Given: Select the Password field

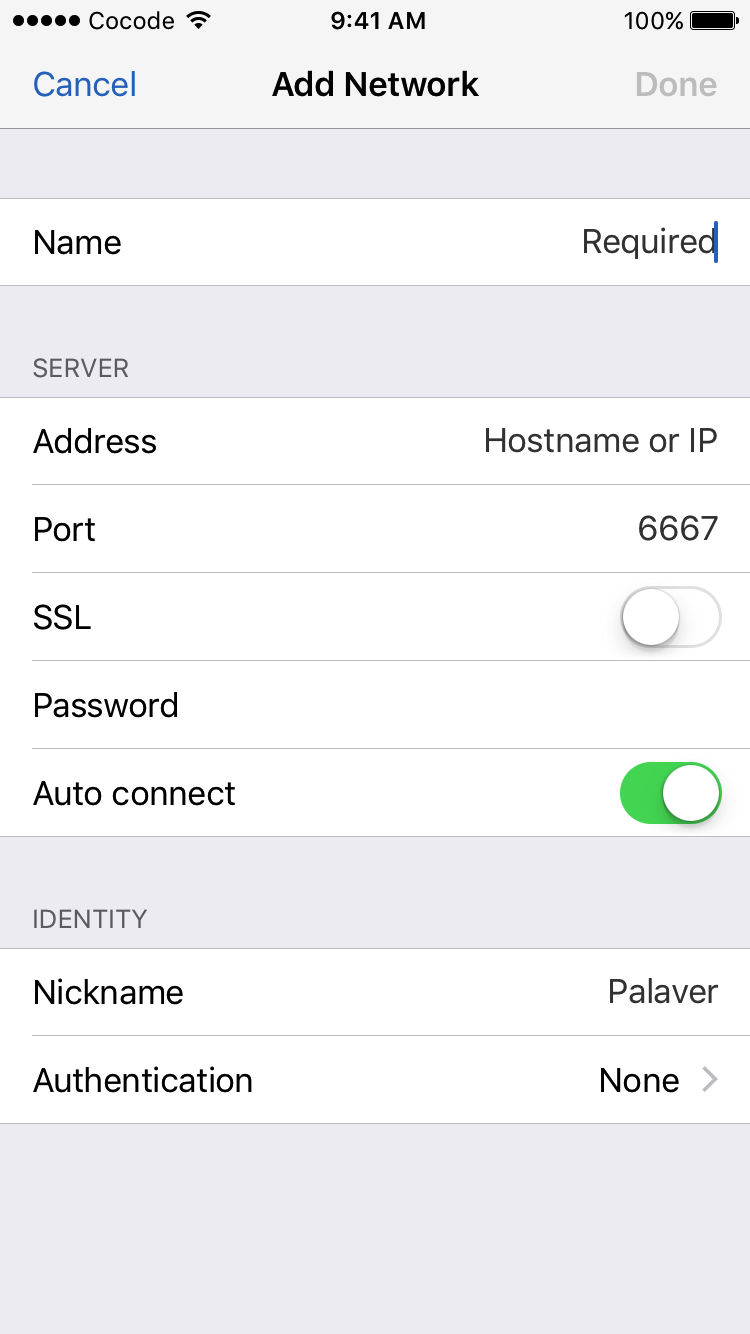Looking at the screenshot, I should point(375,705).
